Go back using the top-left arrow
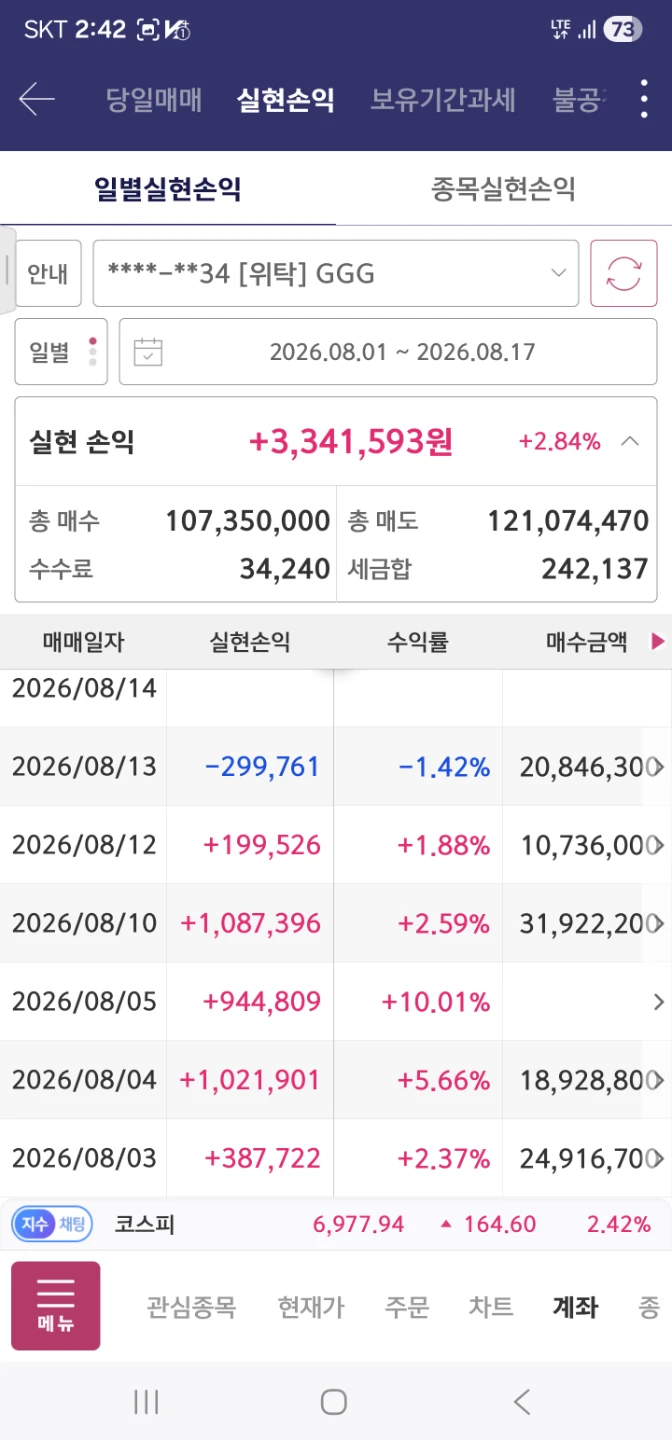Image resolution: width=672 pixels, height=1440 pixels. click(37, 99)
